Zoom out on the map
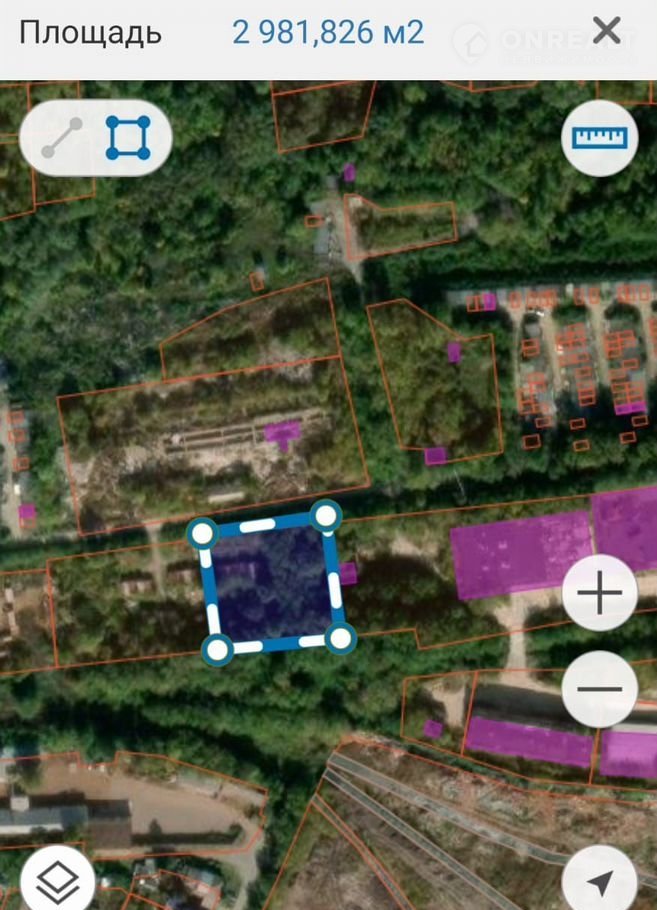This screenshot has height=910, width=657. [599, 689]
